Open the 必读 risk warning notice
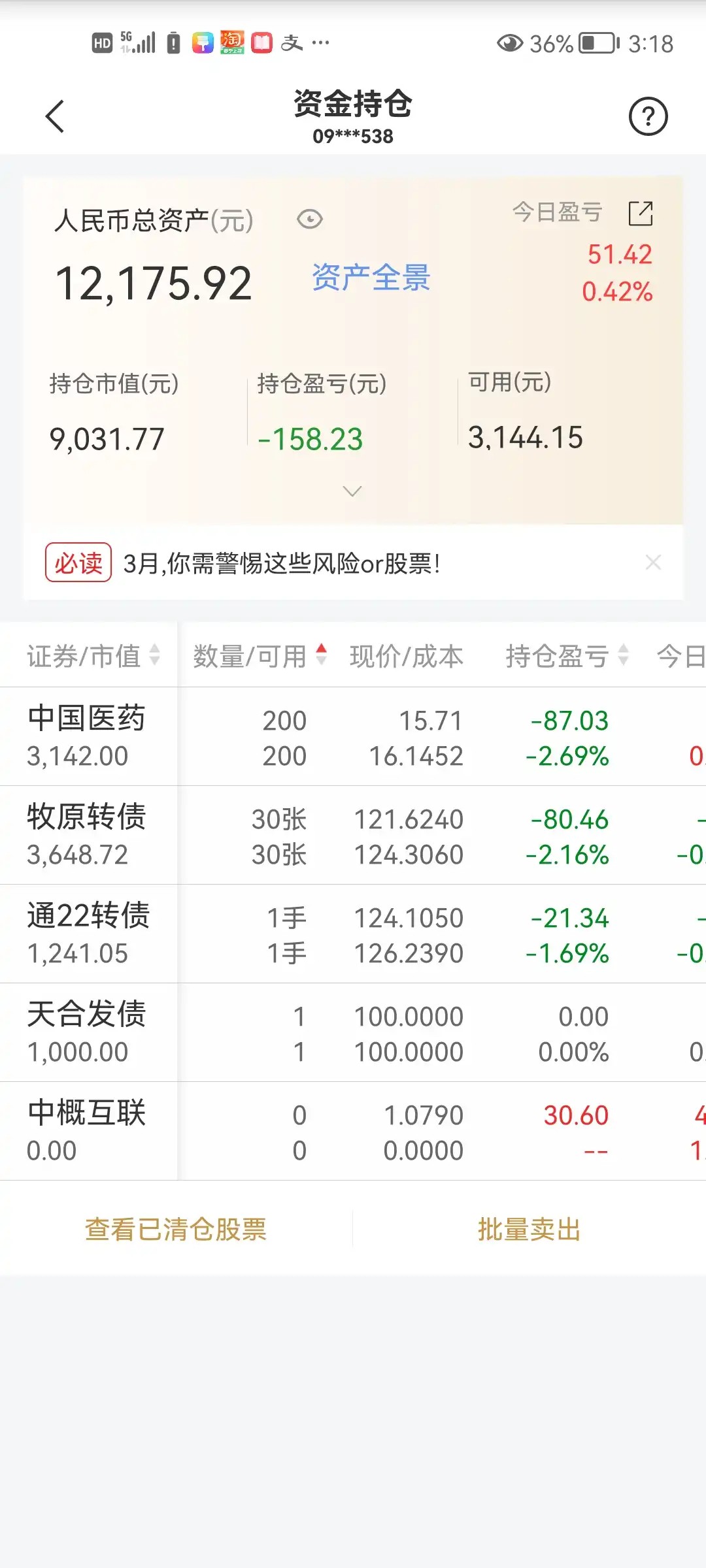706x1568 pixels. pyautogui.click(x=281, y=563)
